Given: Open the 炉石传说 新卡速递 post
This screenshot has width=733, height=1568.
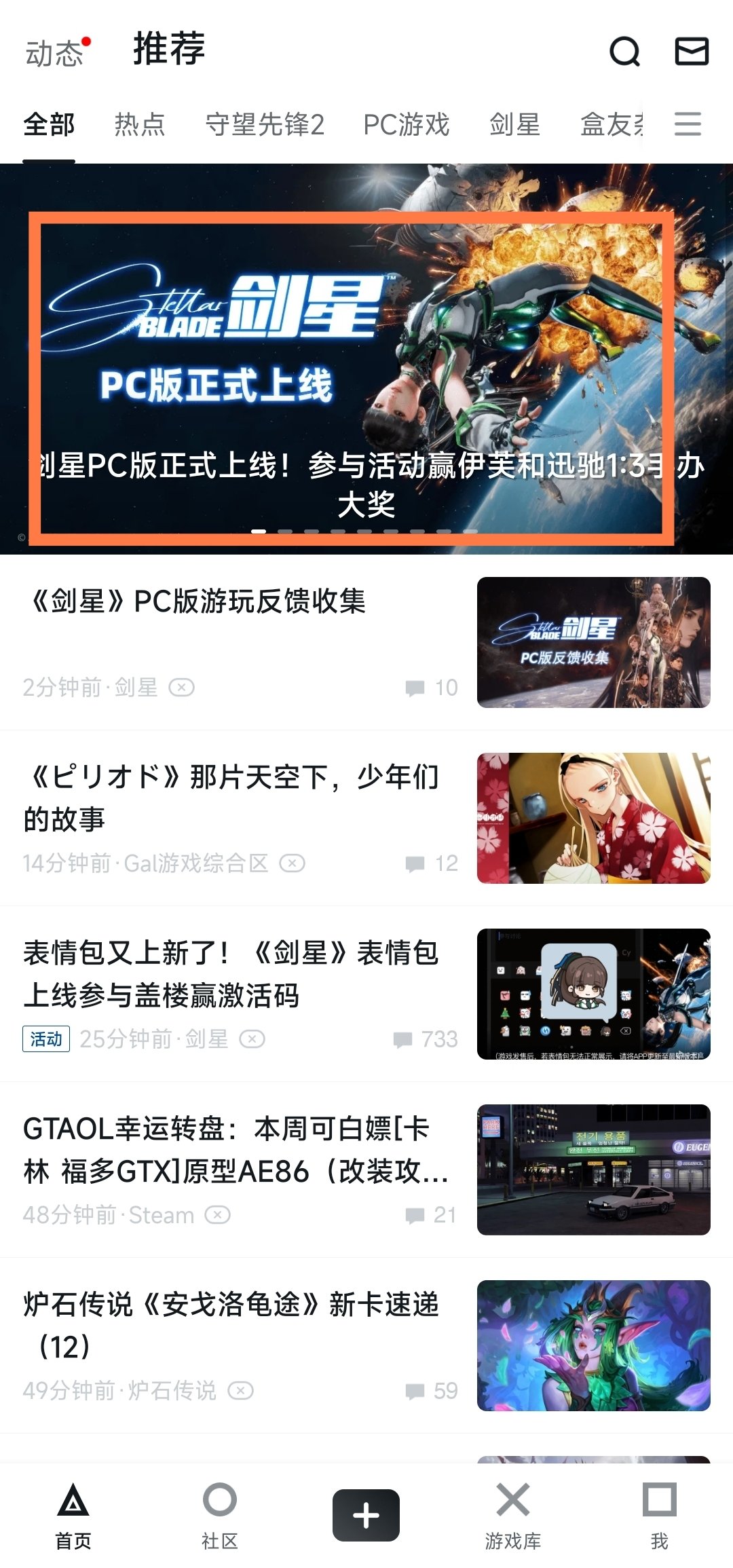Looking at the screenshot, I should 231,1325.
